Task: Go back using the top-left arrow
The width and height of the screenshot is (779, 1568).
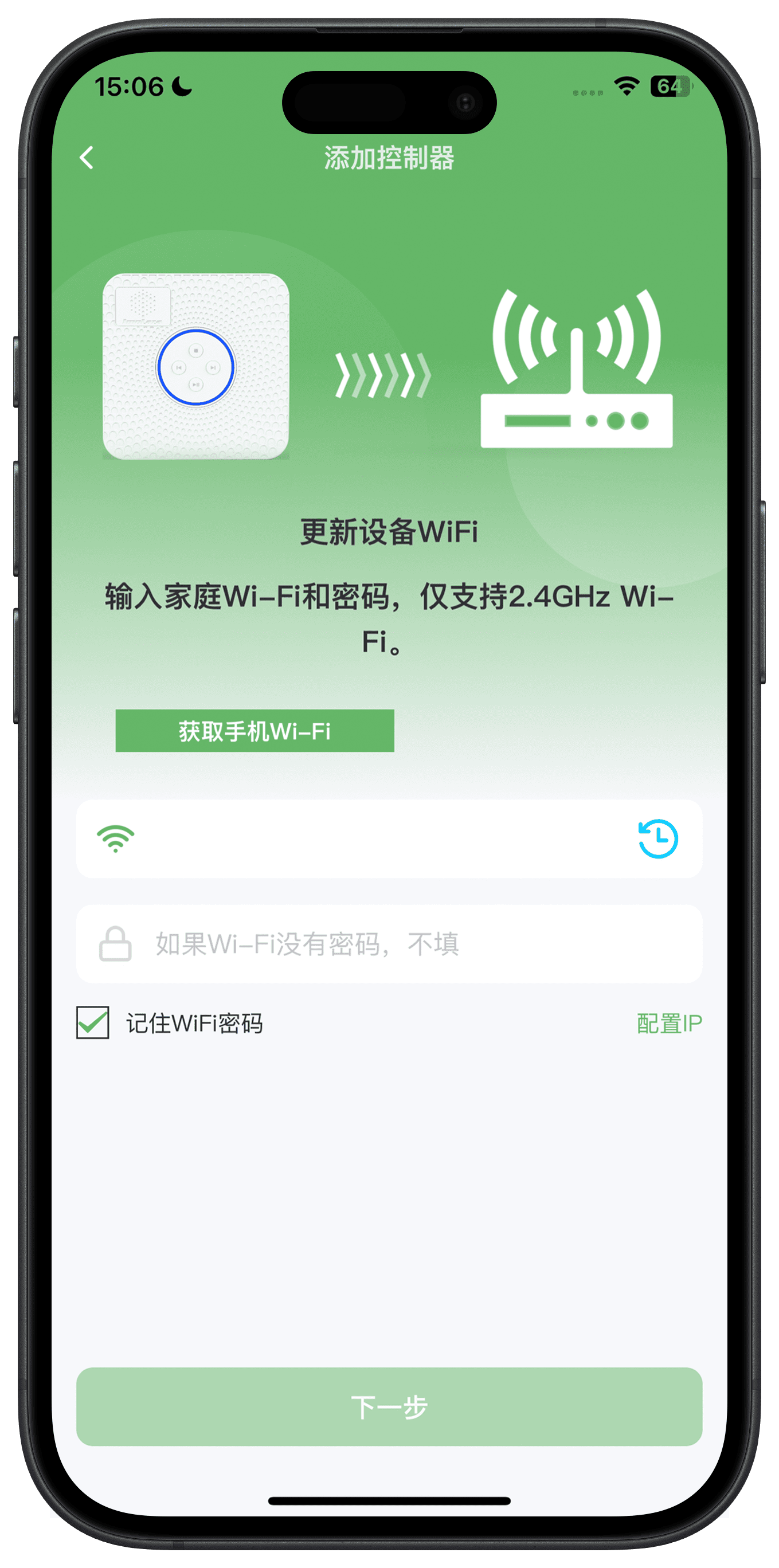Action: pyautogui.click(x=87, y=158)
